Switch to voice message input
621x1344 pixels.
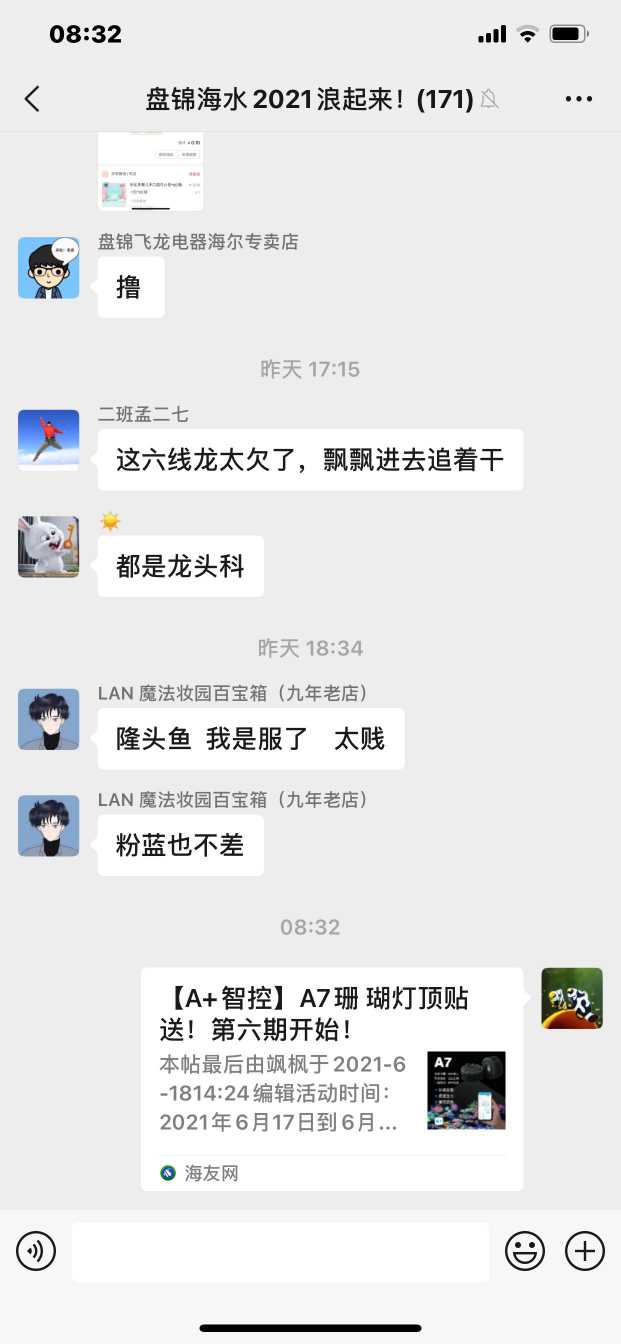(x=36, y=1251)
